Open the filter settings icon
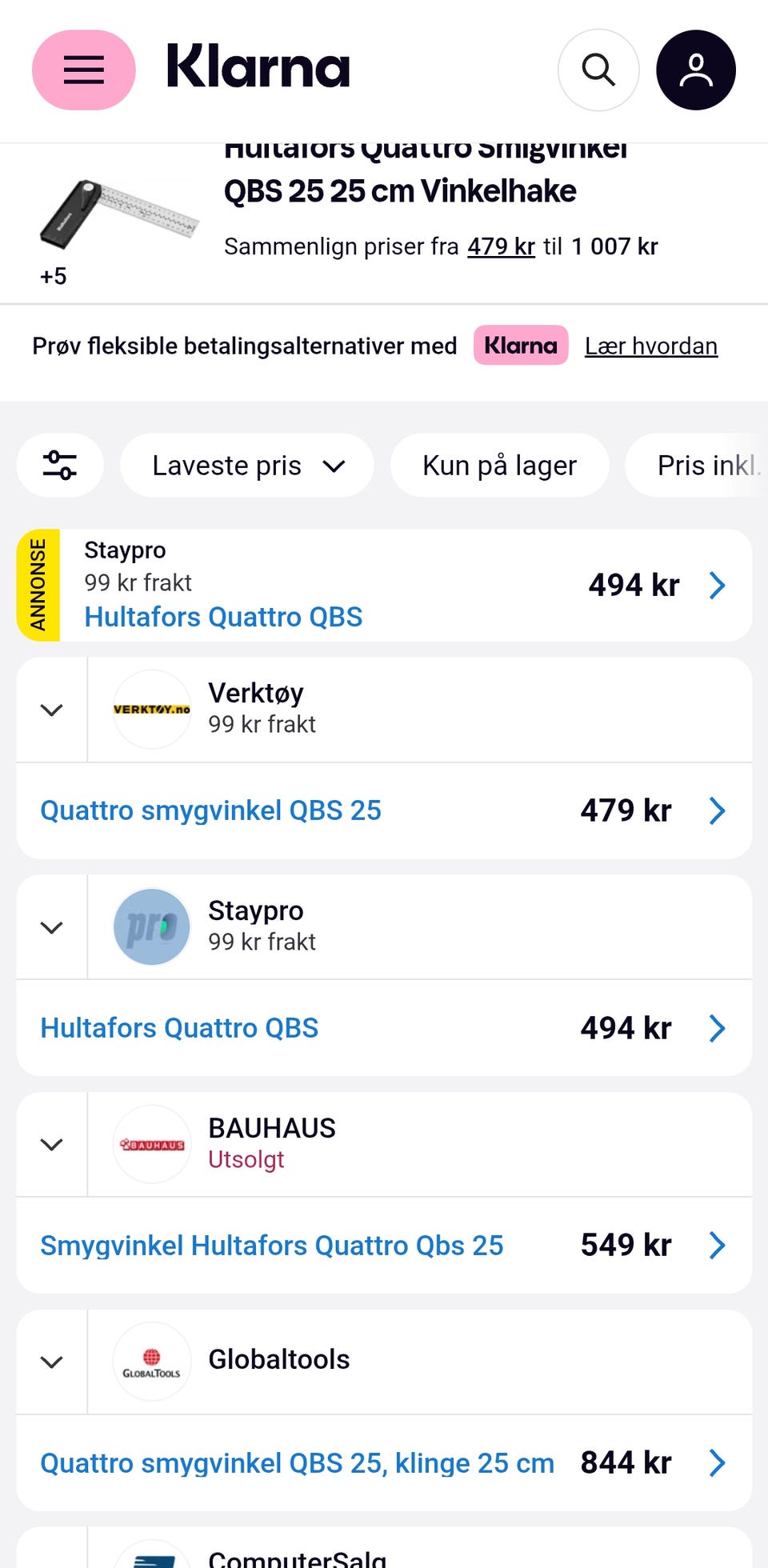The height and width of the screenshot is (1568, 768). pos(60,465)
